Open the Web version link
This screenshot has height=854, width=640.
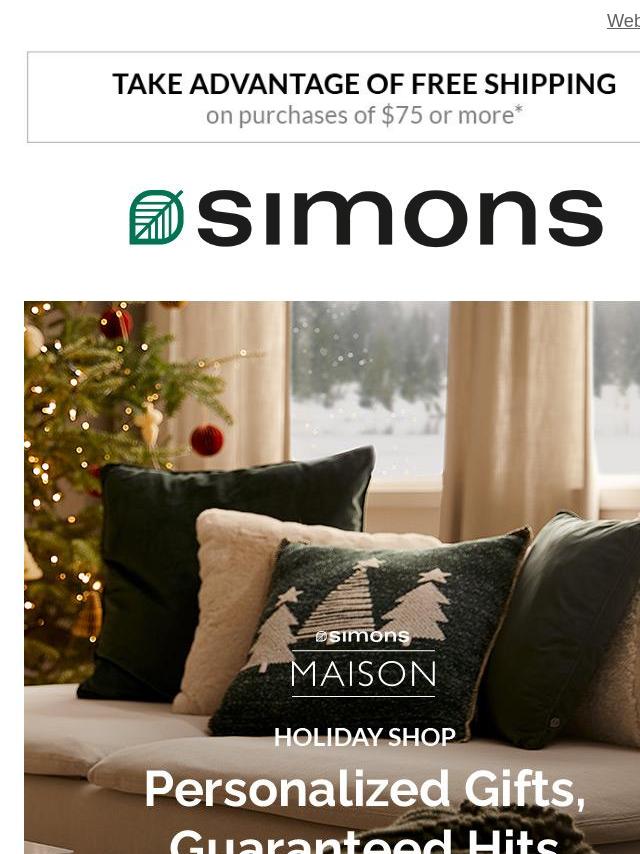623,21
